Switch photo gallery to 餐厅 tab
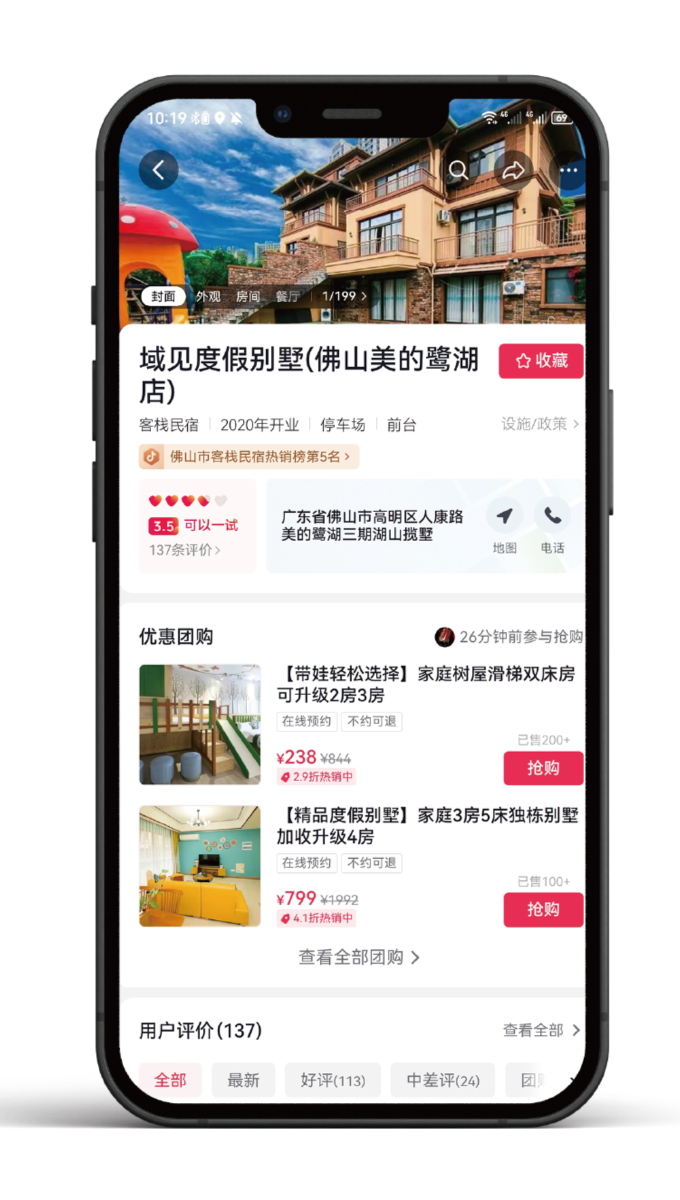Viewport: 680px width, 1200px height. [x=288, y=296]
